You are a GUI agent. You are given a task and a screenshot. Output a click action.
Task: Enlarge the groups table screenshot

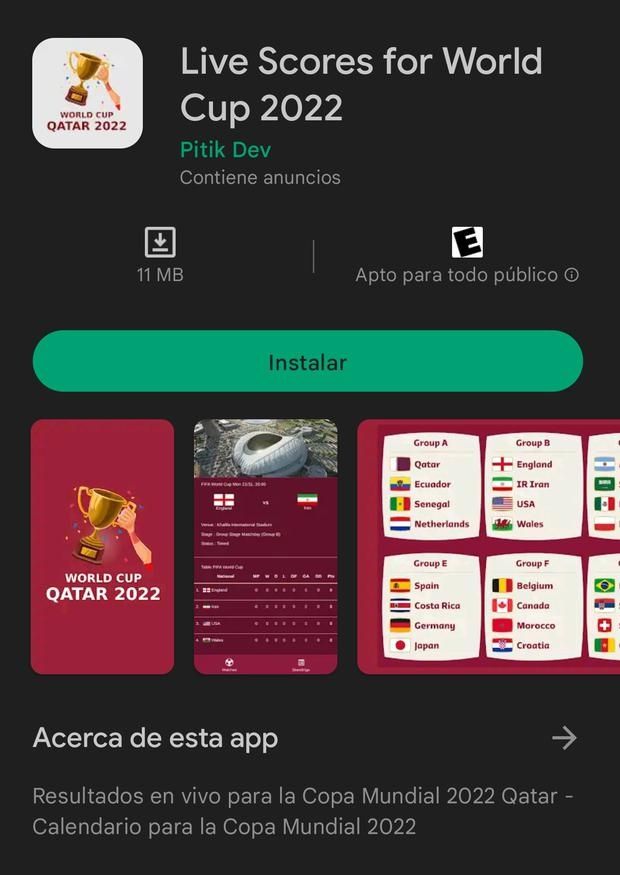488,547
